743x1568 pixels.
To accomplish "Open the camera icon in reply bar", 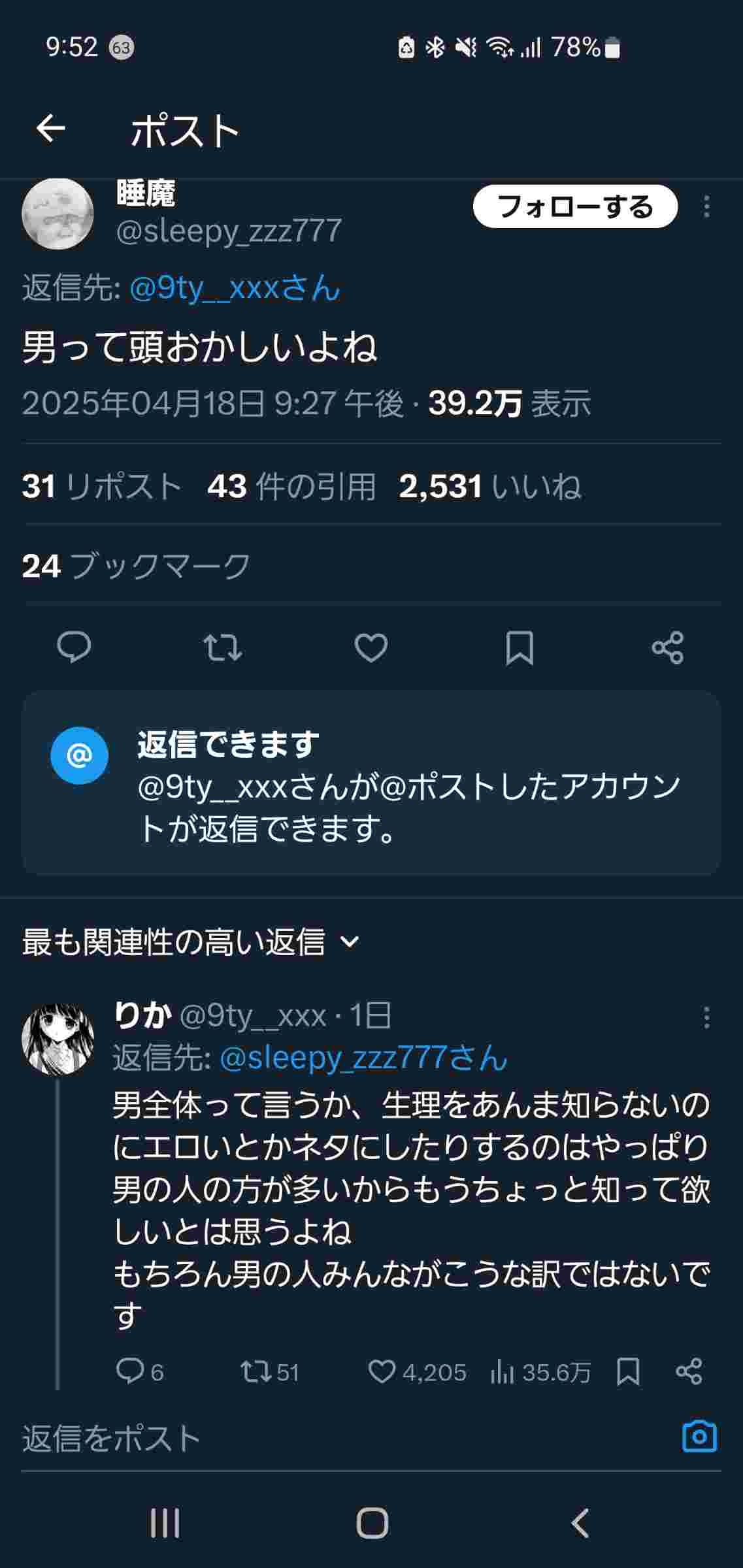I will [x=699, y=1437].
